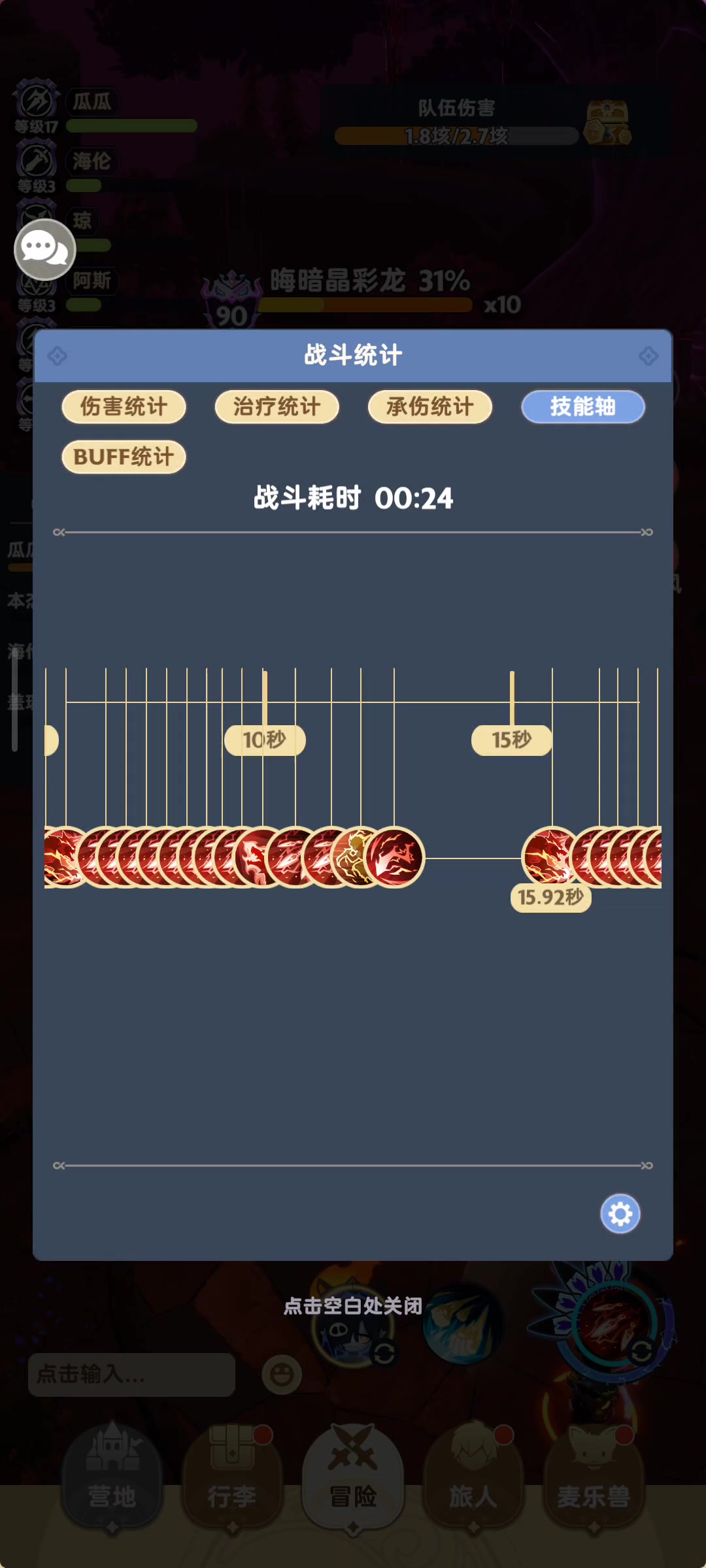Switch to the 伤害统计 tab
Image resolution: width=706 pixels, height=1568 pixels.
pos(124,406)
